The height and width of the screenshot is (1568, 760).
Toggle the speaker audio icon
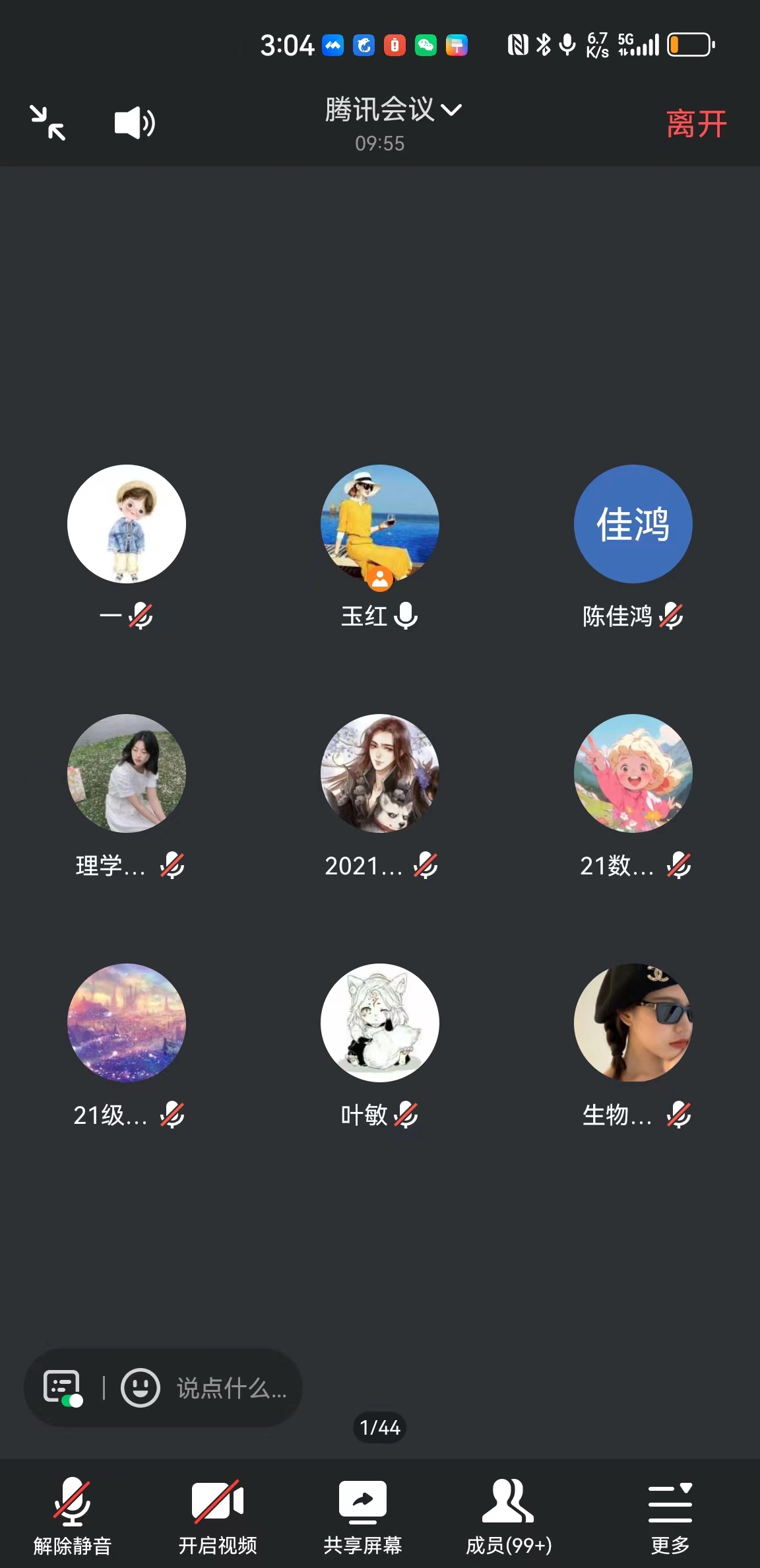click(134, 123)
